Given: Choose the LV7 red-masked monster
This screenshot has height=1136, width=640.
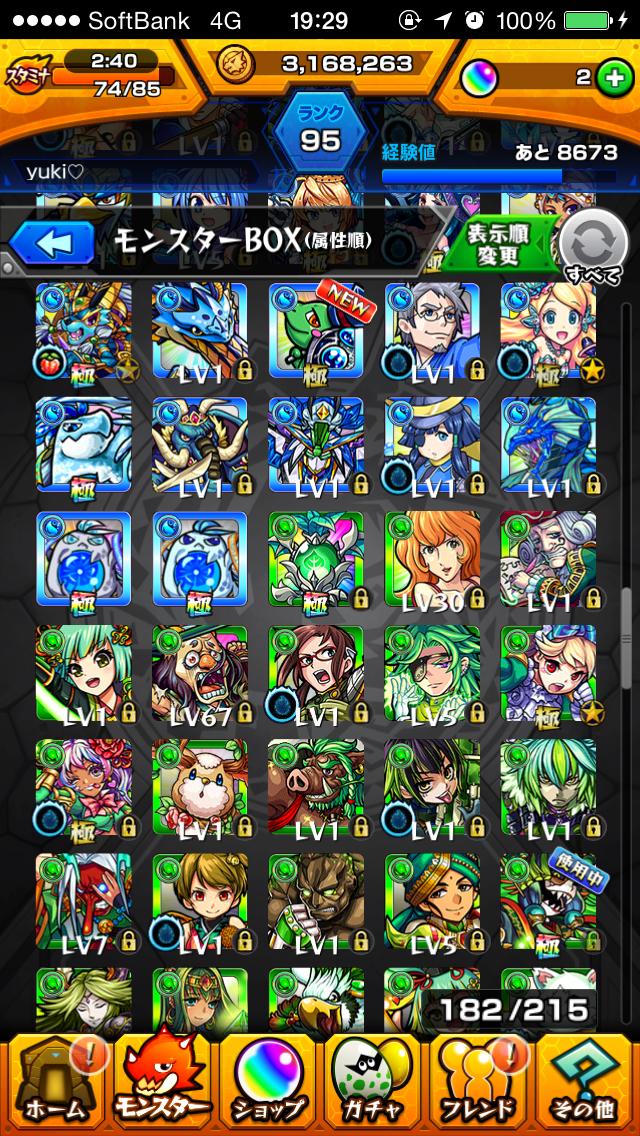Looking at the screenshot, I should point(83,900).
